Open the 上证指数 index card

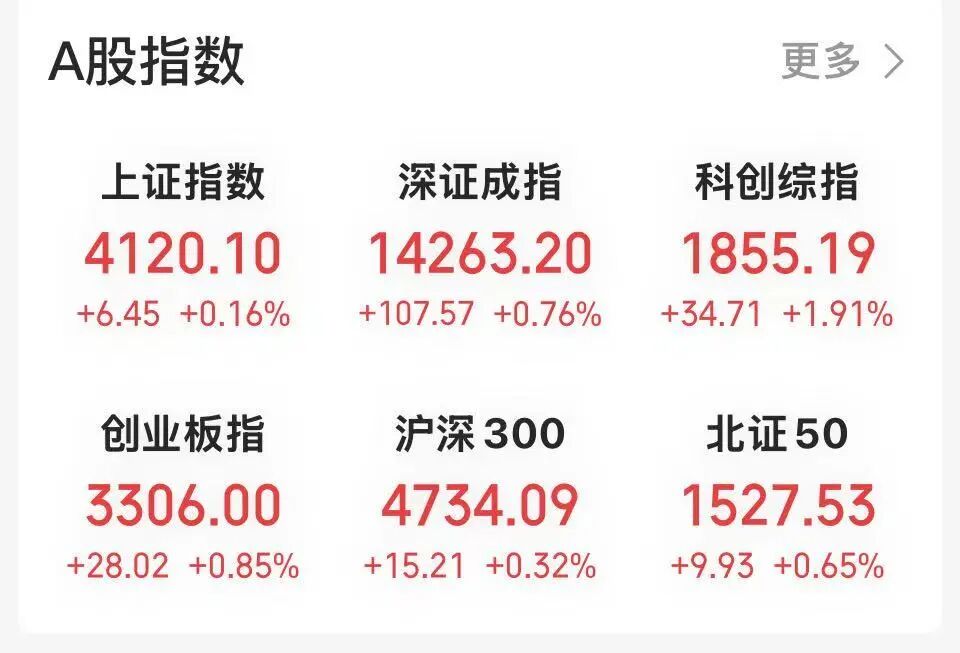pos(183,250)
